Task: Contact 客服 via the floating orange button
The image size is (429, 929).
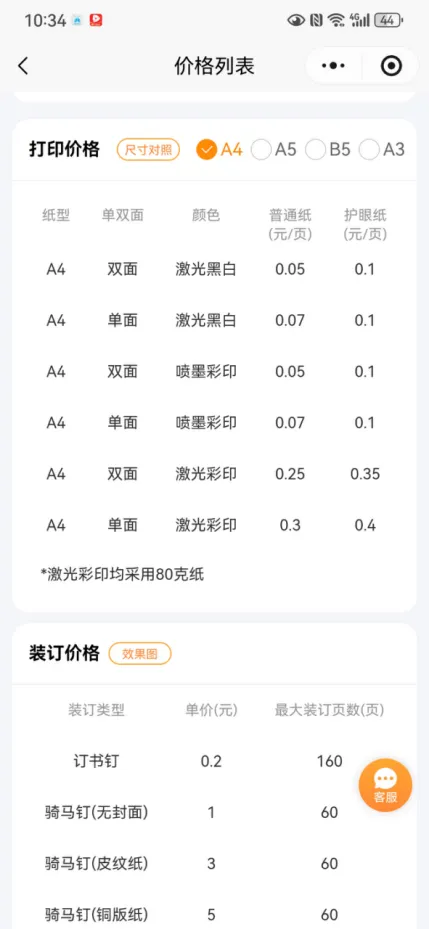Action: 385,785
